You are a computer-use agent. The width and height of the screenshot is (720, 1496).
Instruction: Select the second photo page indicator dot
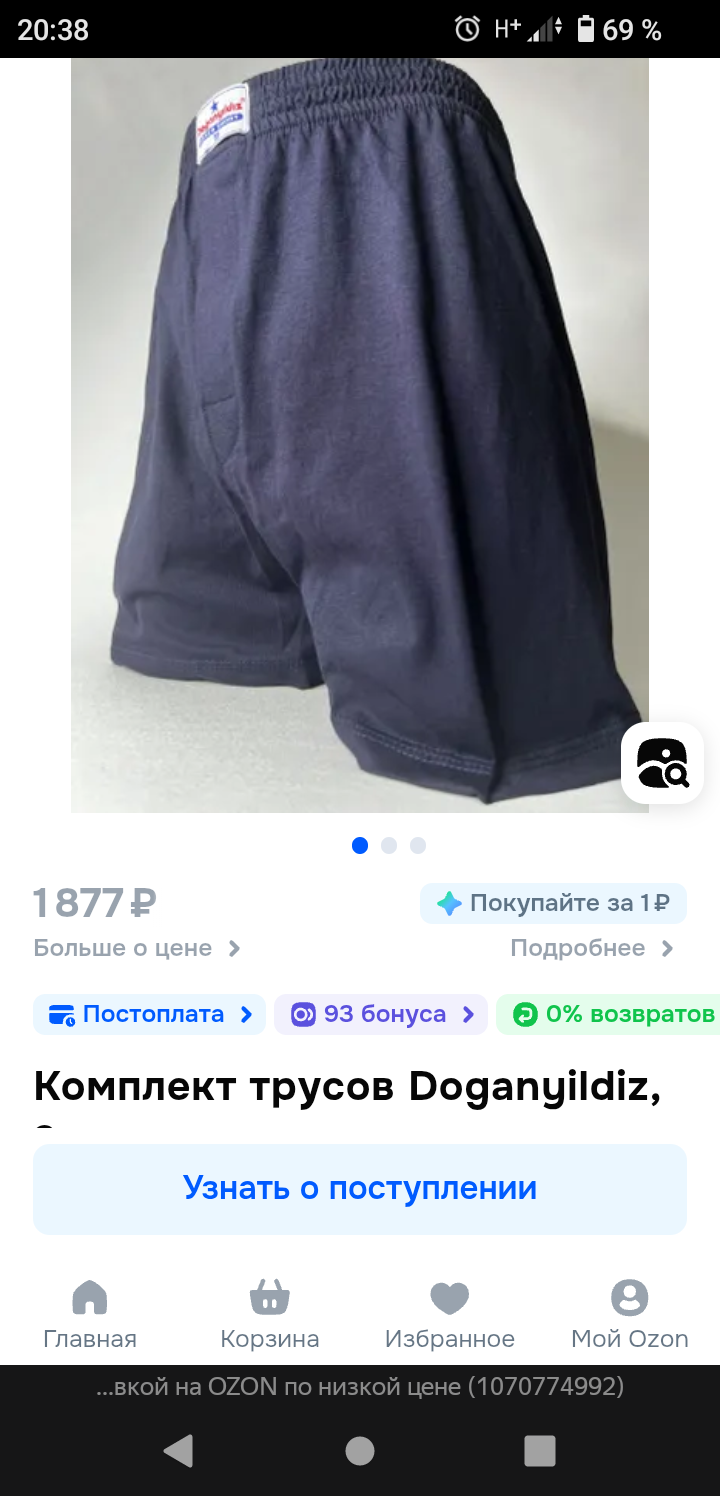coord(389,846)
